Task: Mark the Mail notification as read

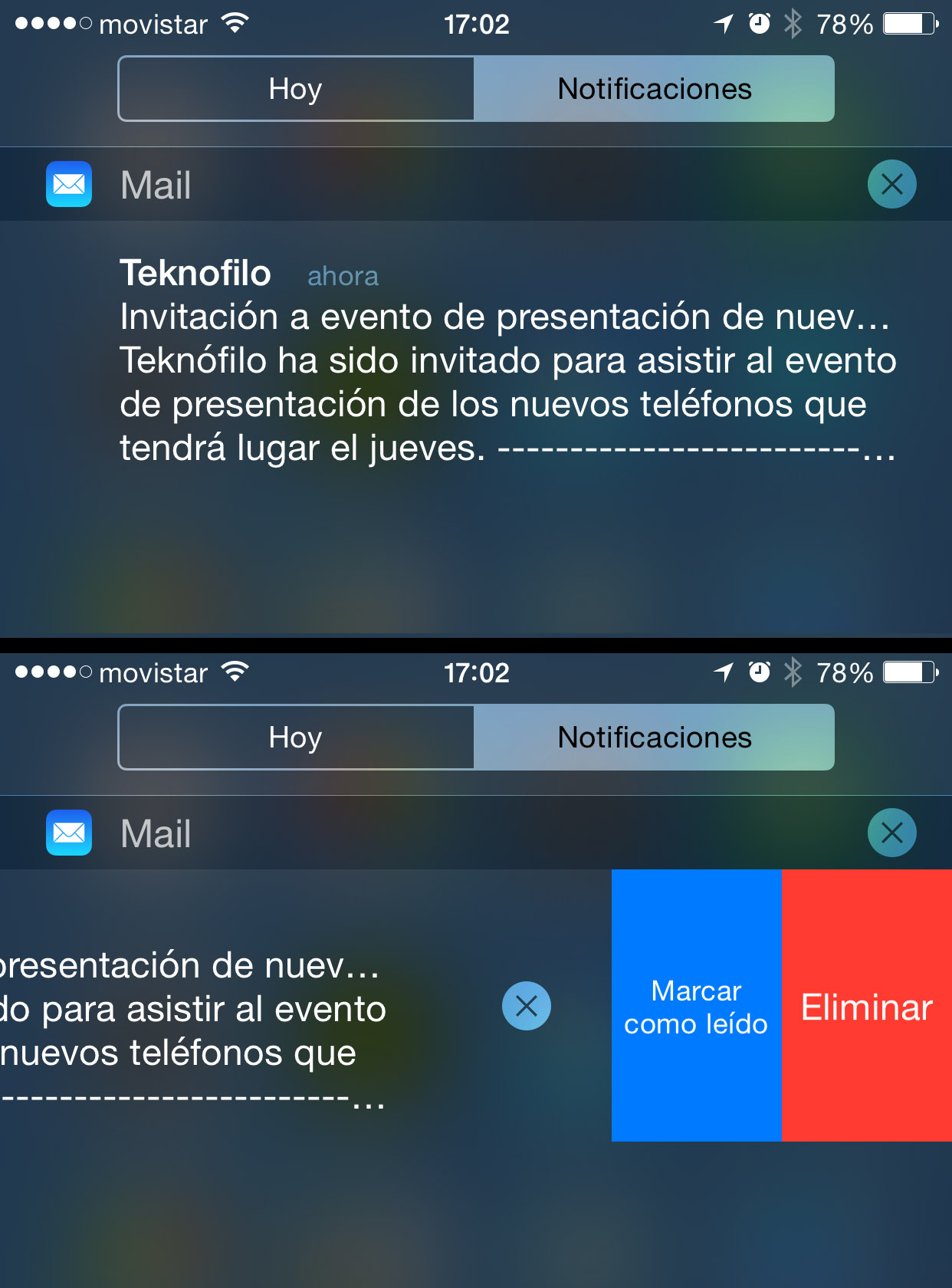Action: coord(696,1006)
